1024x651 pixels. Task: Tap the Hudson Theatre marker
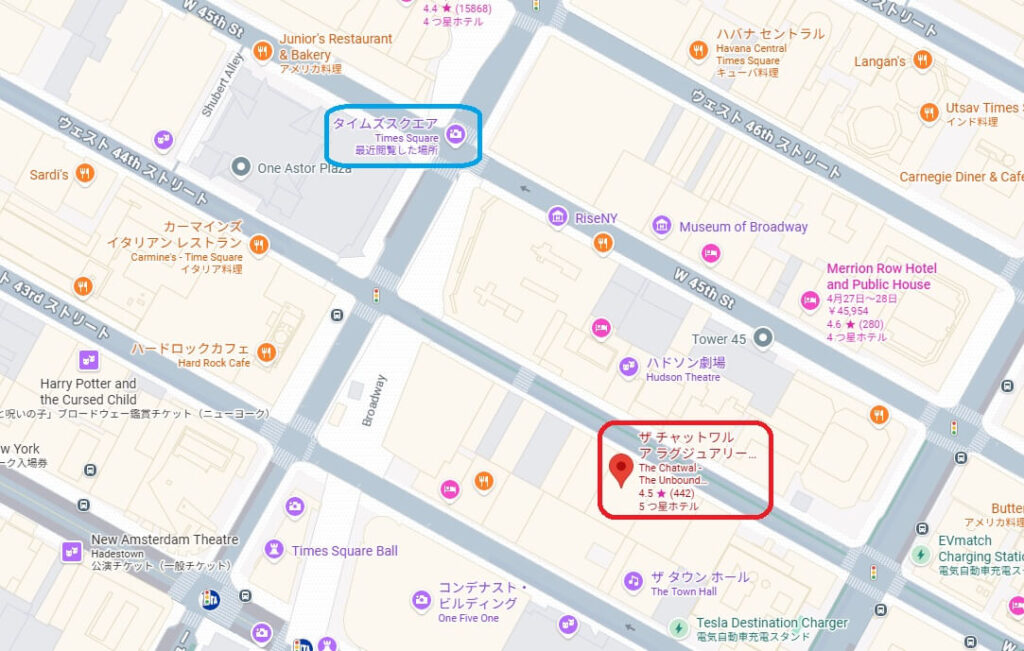click(x=628, y=366)
